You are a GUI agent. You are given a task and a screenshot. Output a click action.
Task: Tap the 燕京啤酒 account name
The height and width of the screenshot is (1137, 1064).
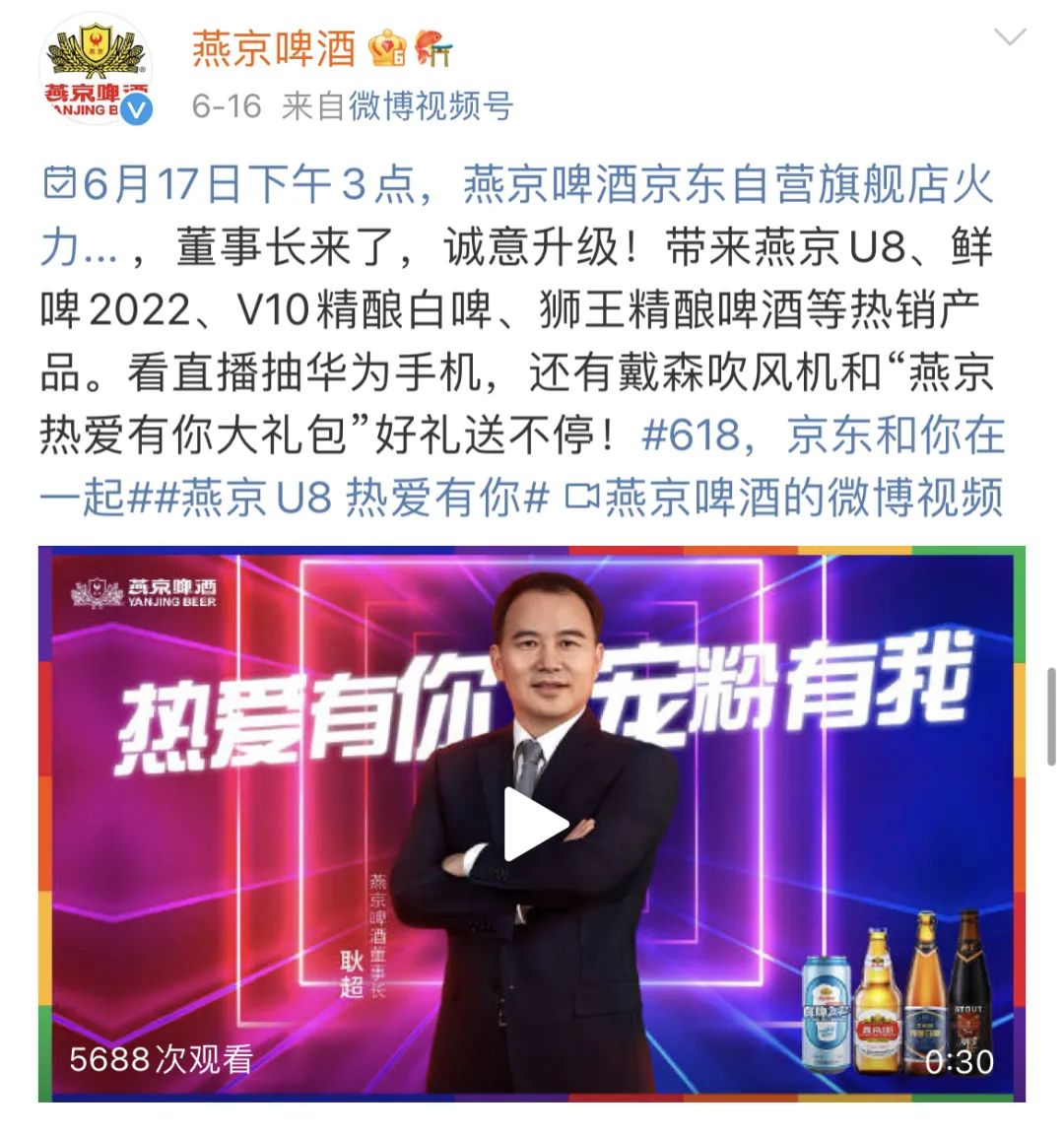click(273, 48)
